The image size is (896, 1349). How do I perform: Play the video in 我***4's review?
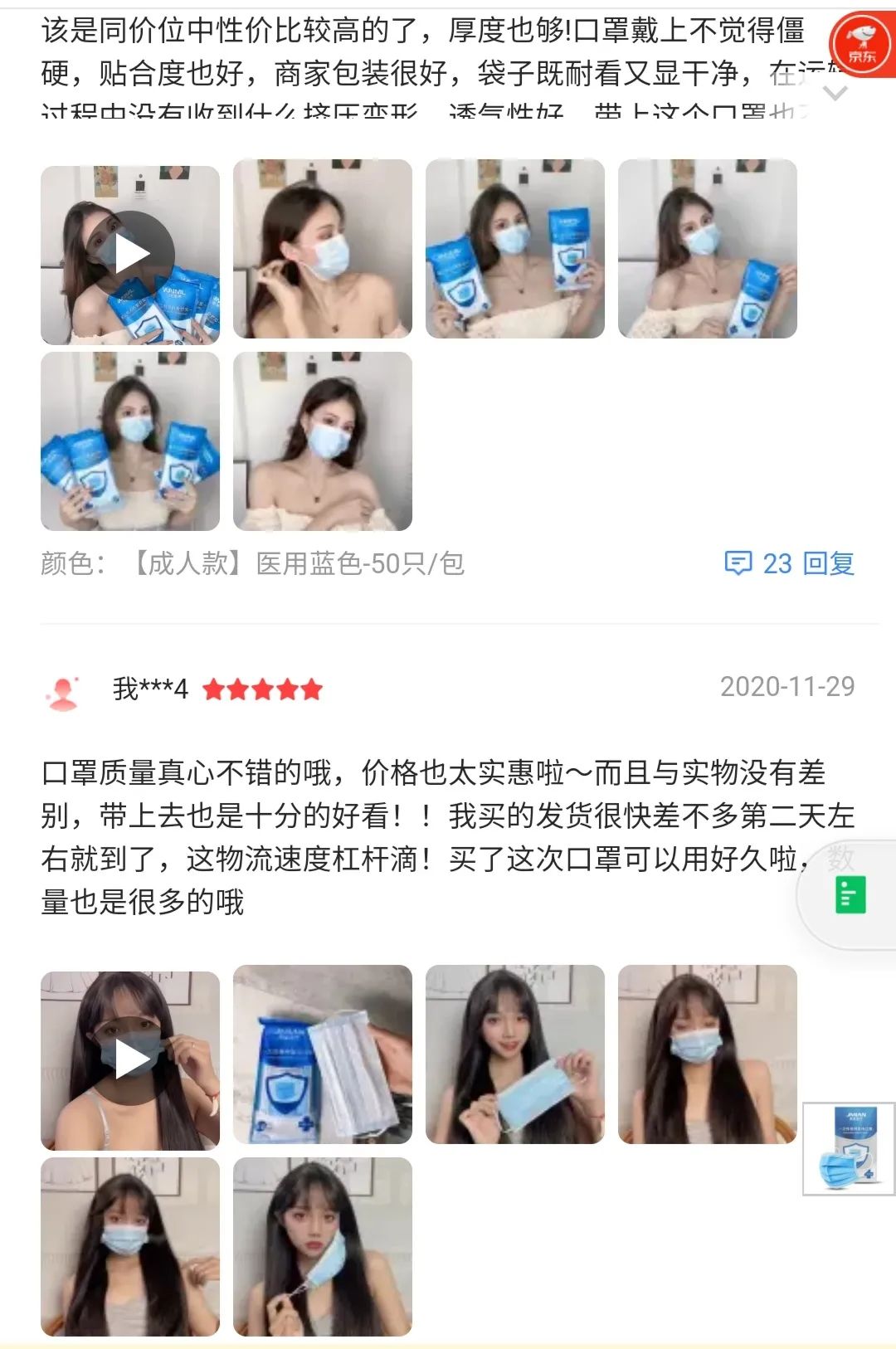131,1059
